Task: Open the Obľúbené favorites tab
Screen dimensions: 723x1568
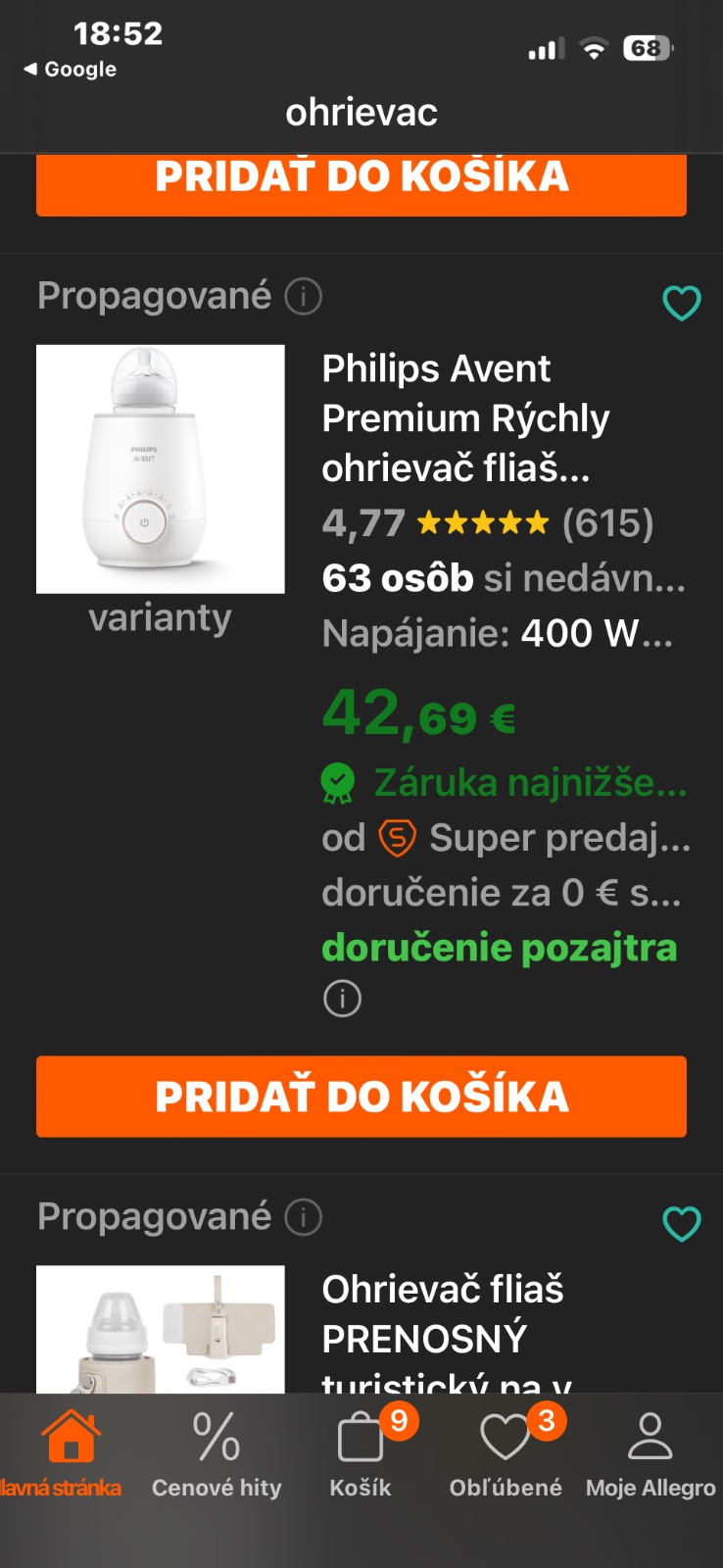Action: pyautogui.click(x=506, y=1455)
